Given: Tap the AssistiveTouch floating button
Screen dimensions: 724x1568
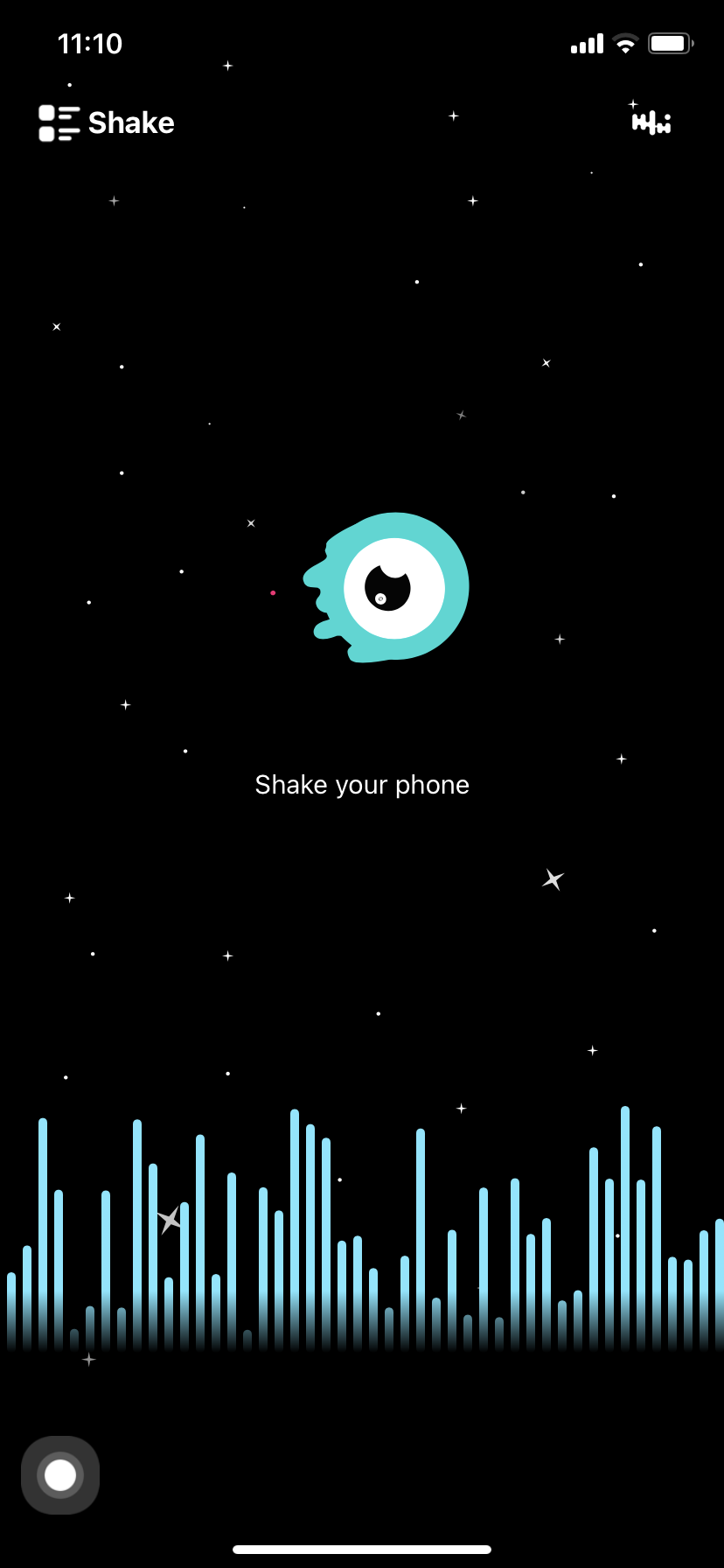Looking at the screenshot, I should pyautogui.click(x=60, y=1474).
